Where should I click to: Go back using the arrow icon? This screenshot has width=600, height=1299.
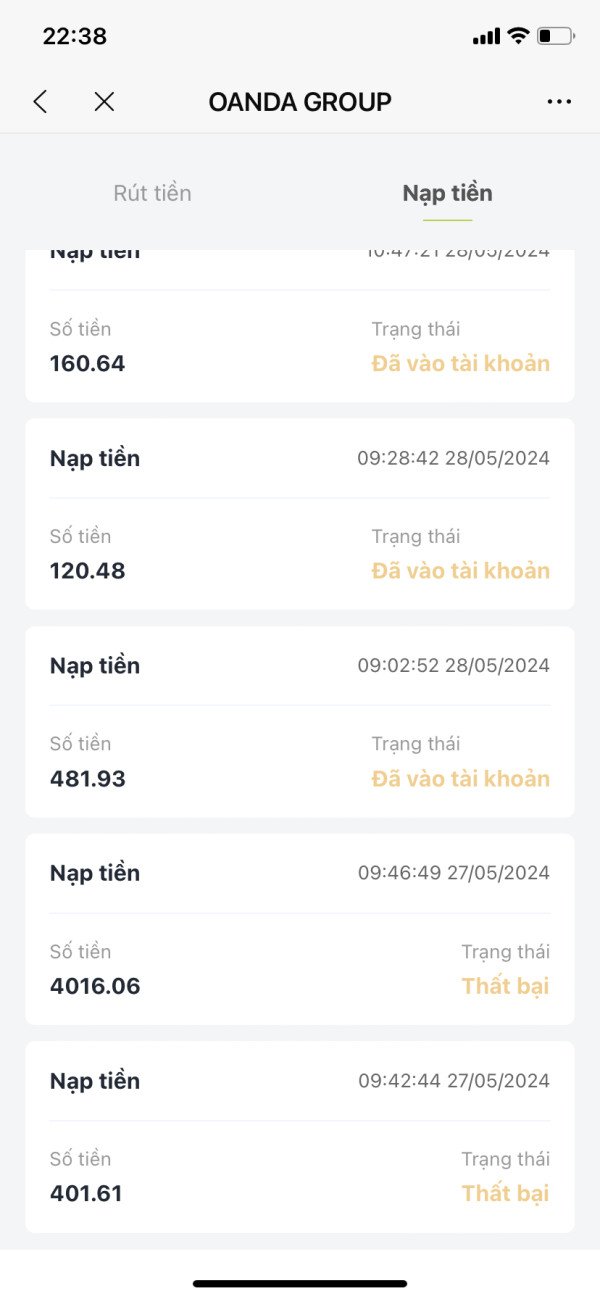pyautogui.click(x=40, y=101)
